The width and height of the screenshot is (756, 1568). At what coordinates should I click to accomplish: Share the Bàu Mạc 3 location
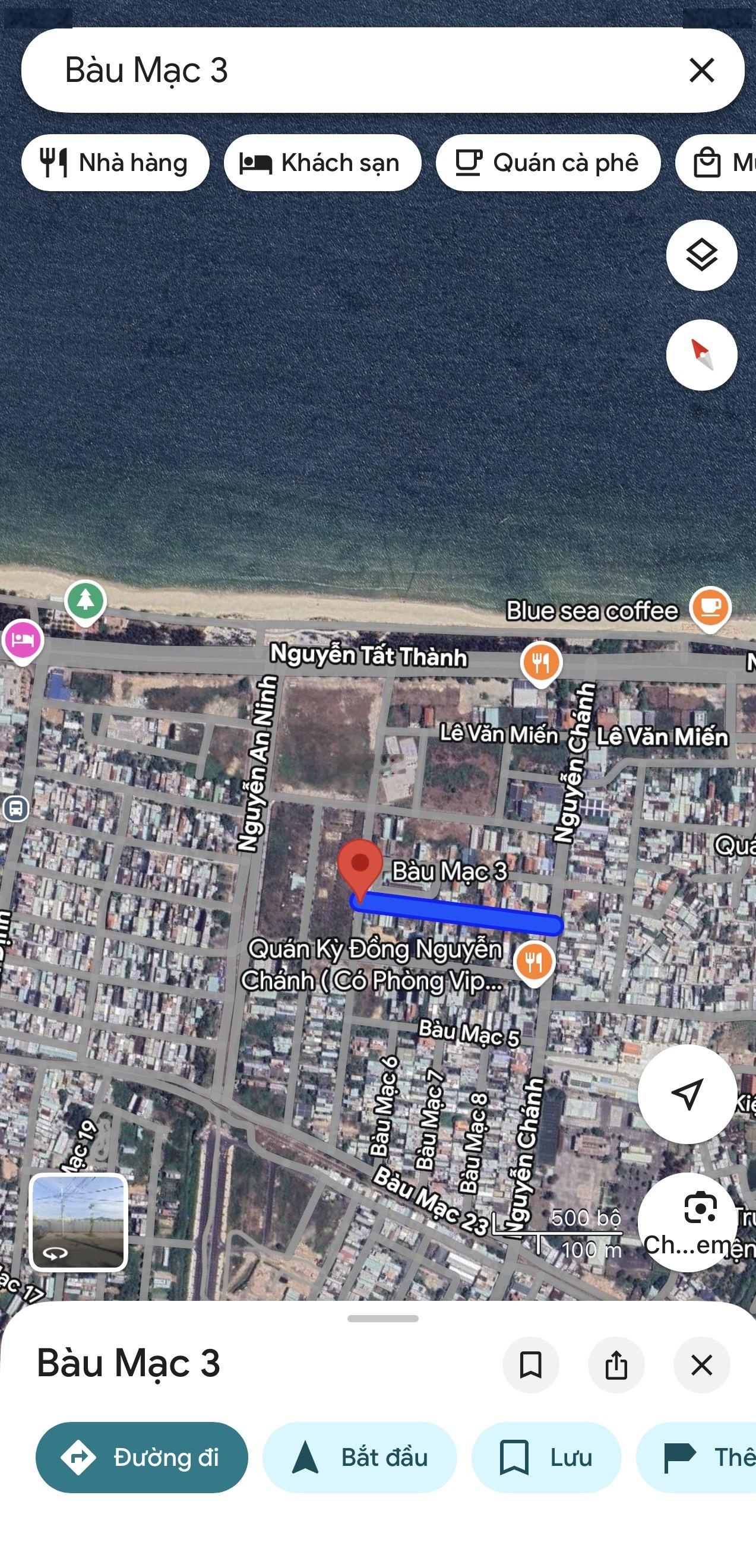[616, 1365]
